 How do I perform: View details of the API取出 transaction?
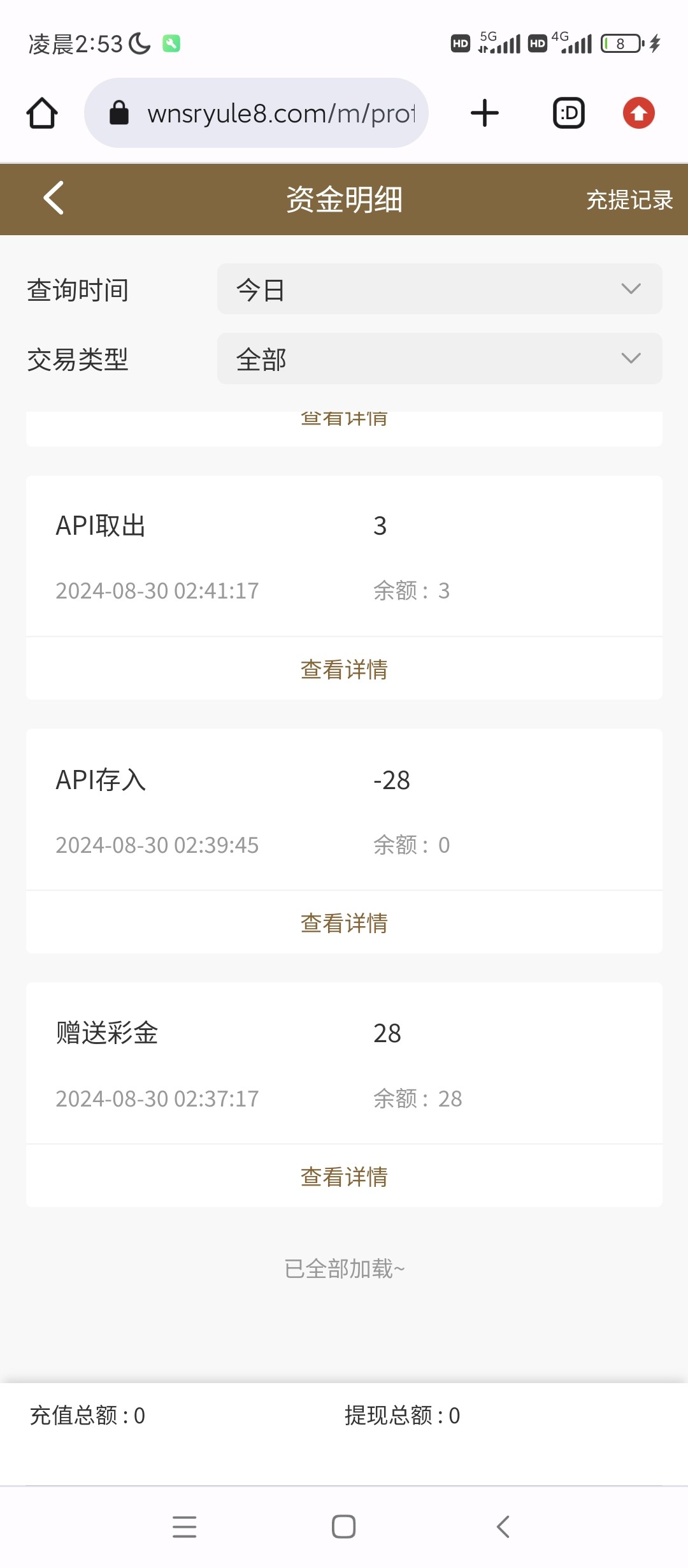click(344, 669)
